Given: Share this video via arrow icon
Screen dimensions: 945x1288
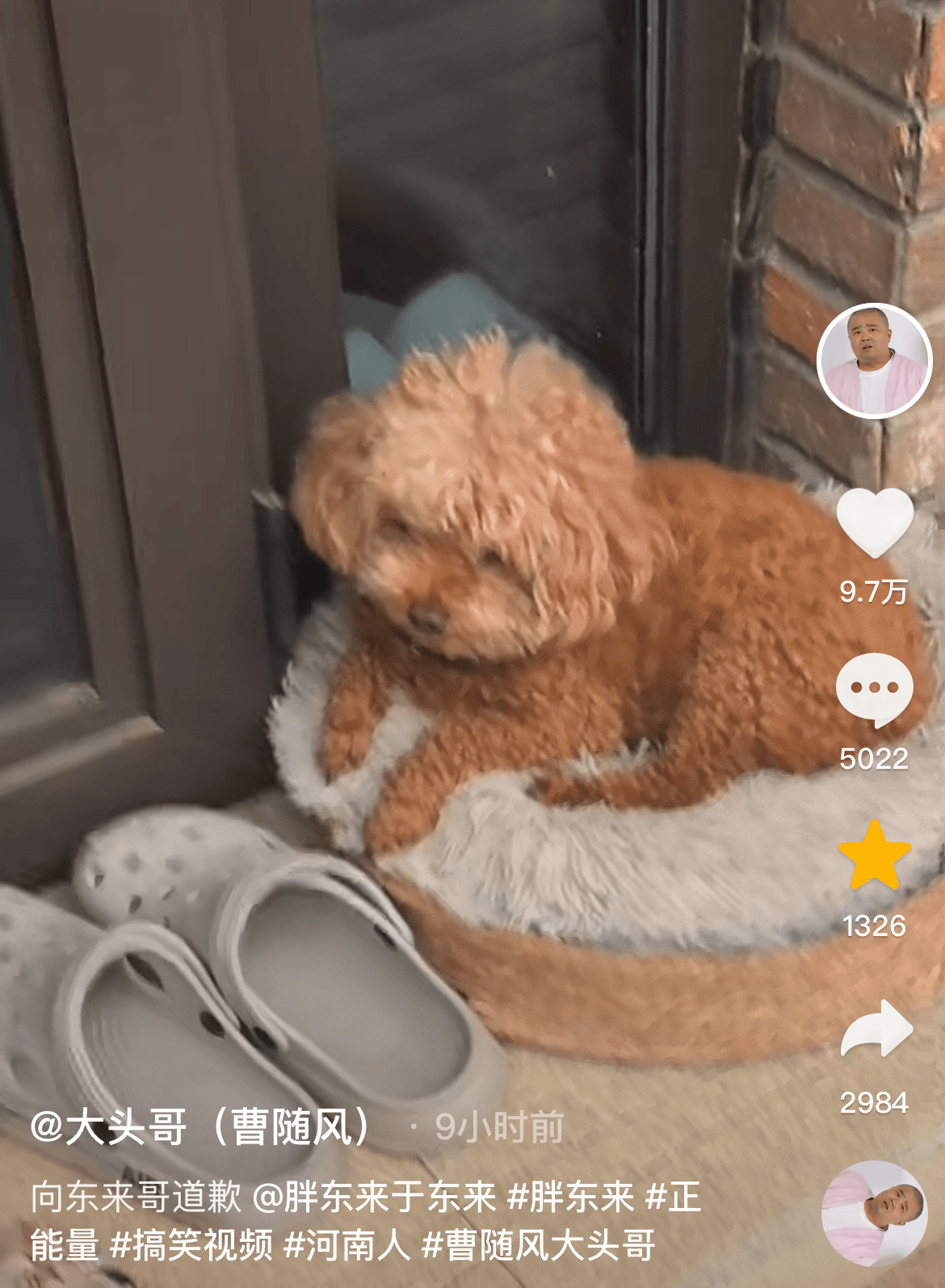Looking at the screenshot, I should point(876,1029).
